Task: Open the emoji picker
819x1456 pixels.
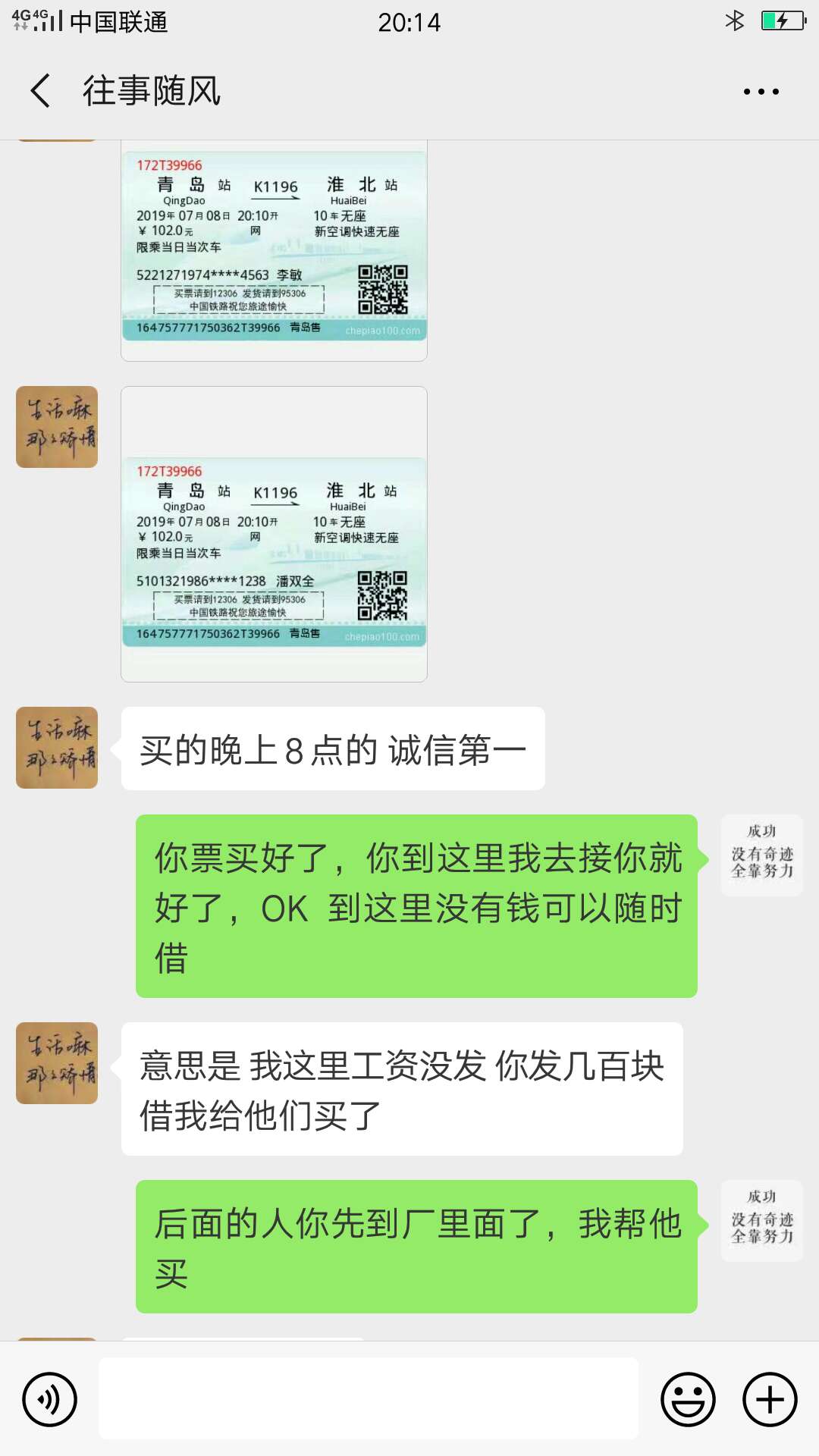Action: pyautogui.click(x=688, y=1399)
